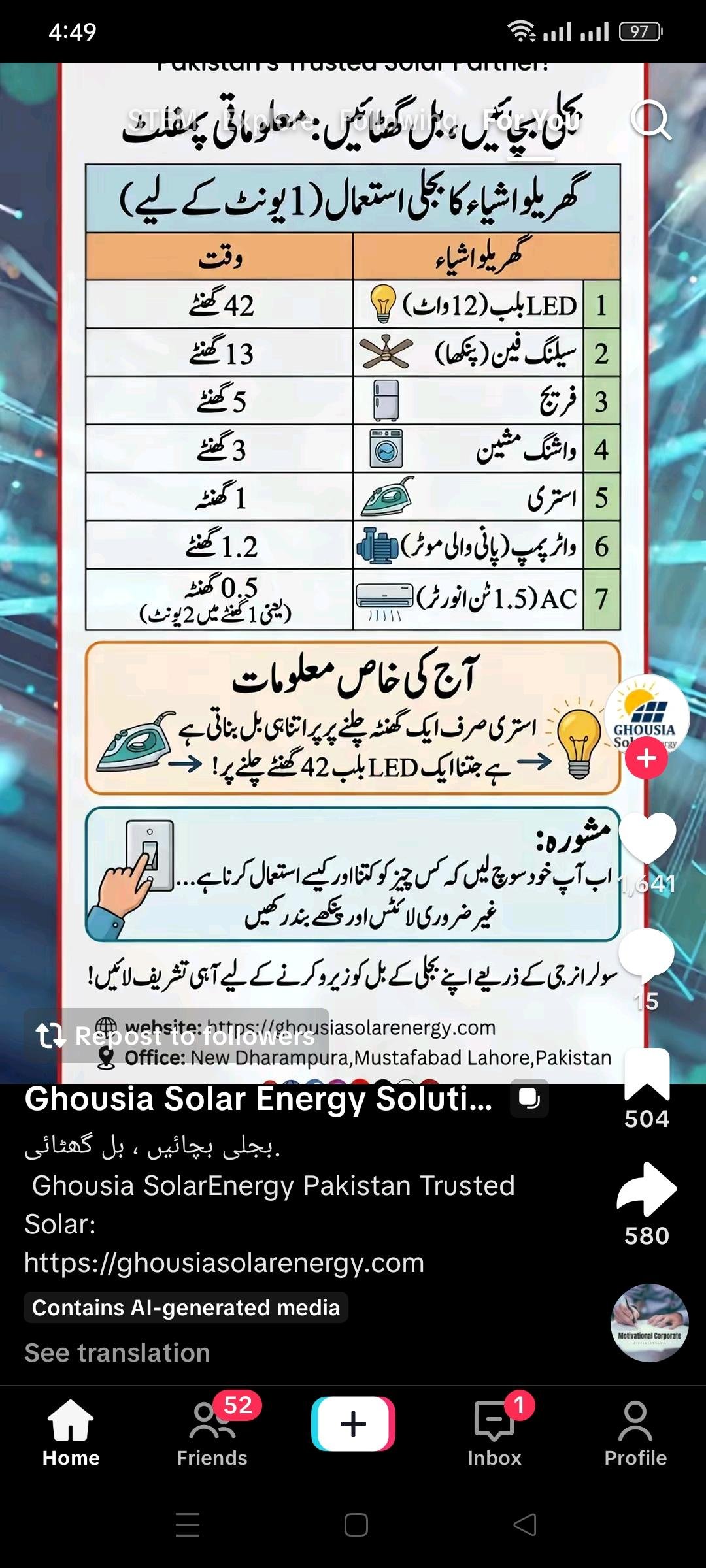Screen dimensions: 706x1568
Task: Bookmark this post to favorites
Action: [x=647, y=1073]
